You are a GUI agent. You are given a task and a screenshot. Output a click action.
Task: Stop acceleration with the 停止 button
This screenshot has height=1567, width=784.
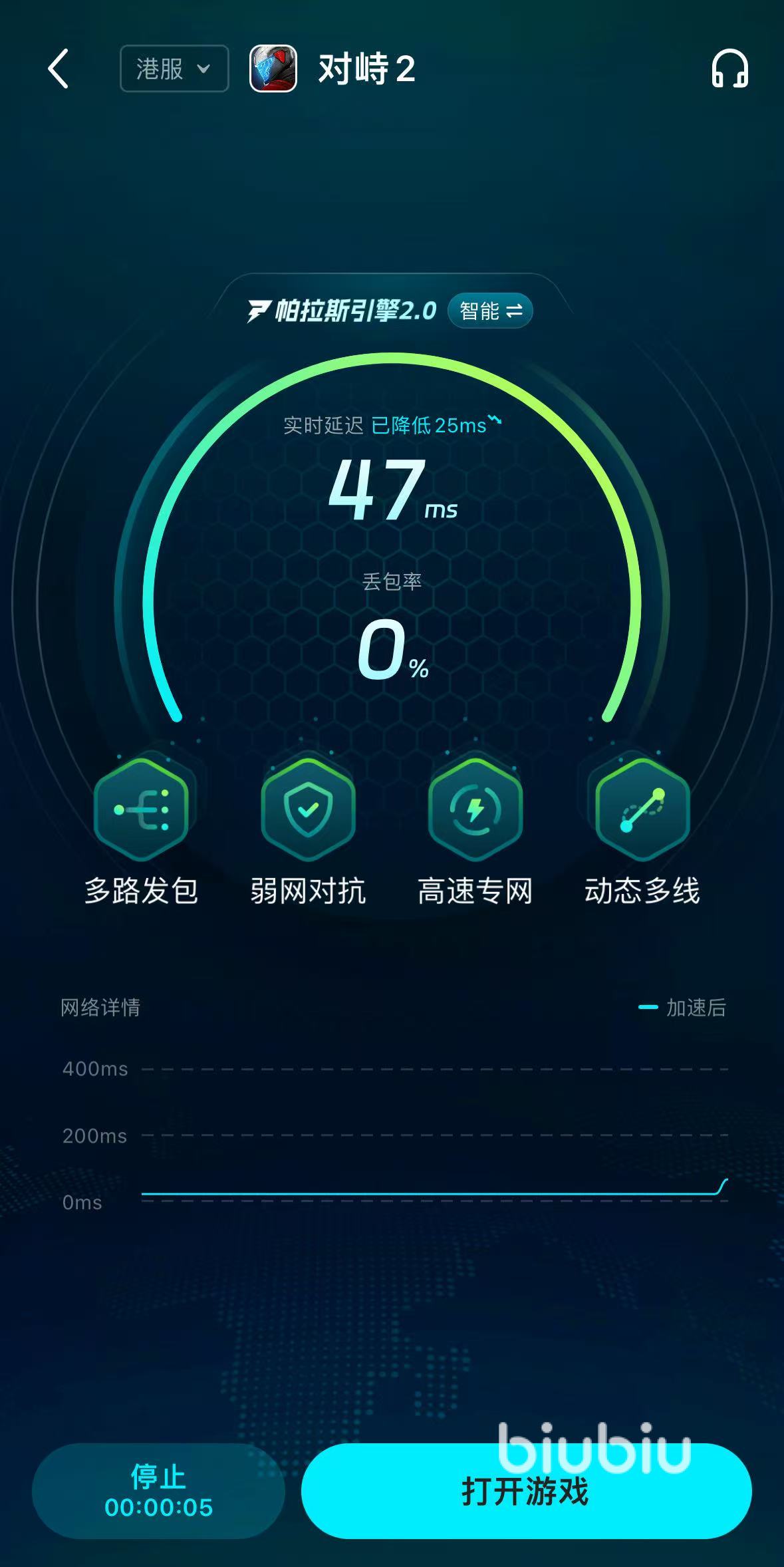point(158,1491)
